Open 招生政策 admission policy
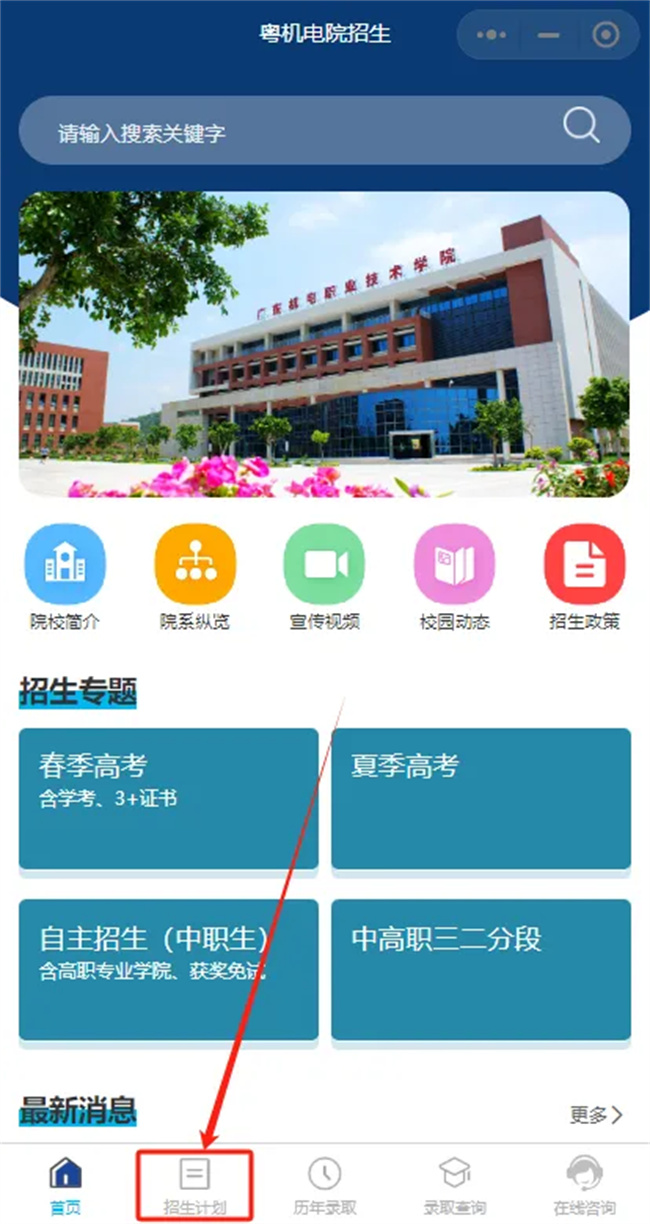Screen dimensions: 650x1224 [x=584, y=578]
